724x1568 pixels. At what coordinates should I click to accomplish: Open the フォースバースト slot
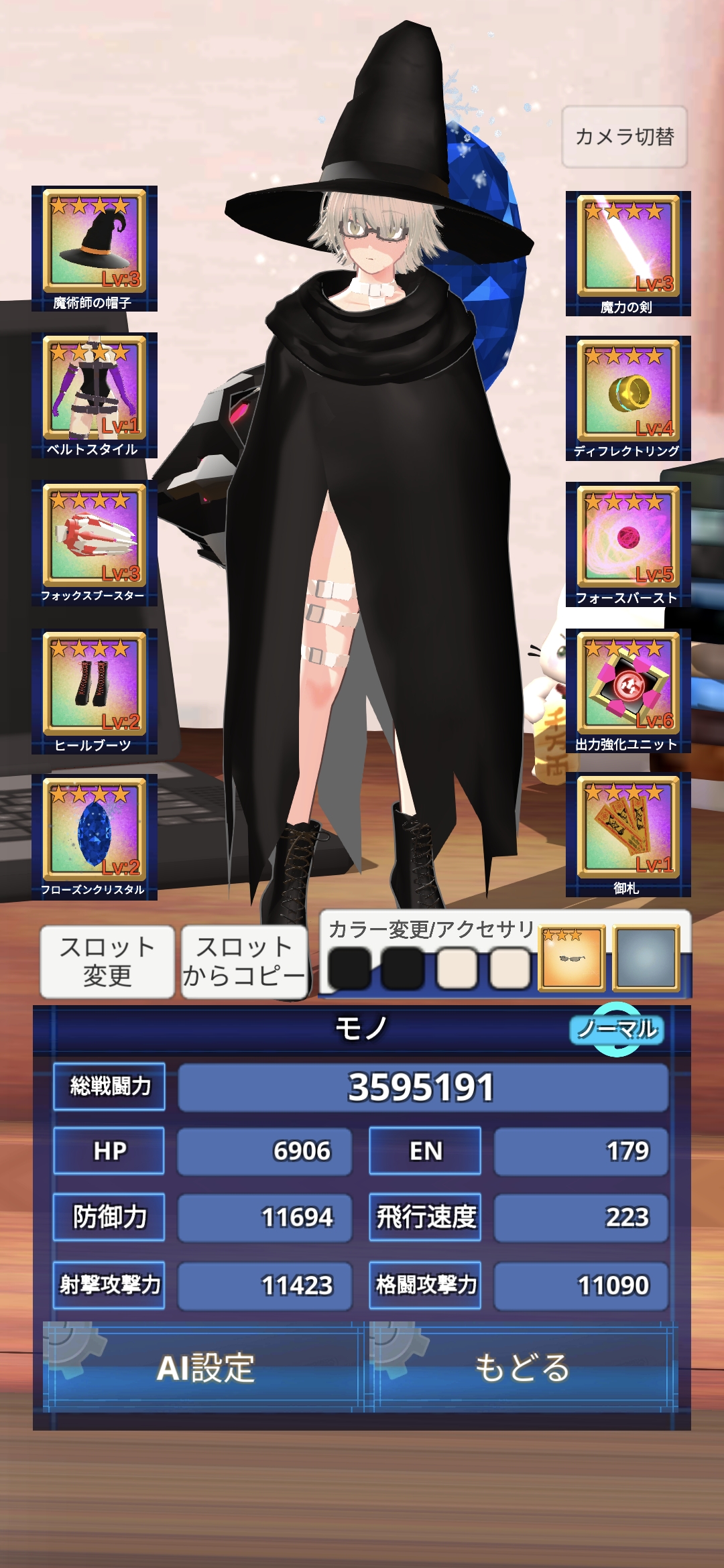click(628, 543)
